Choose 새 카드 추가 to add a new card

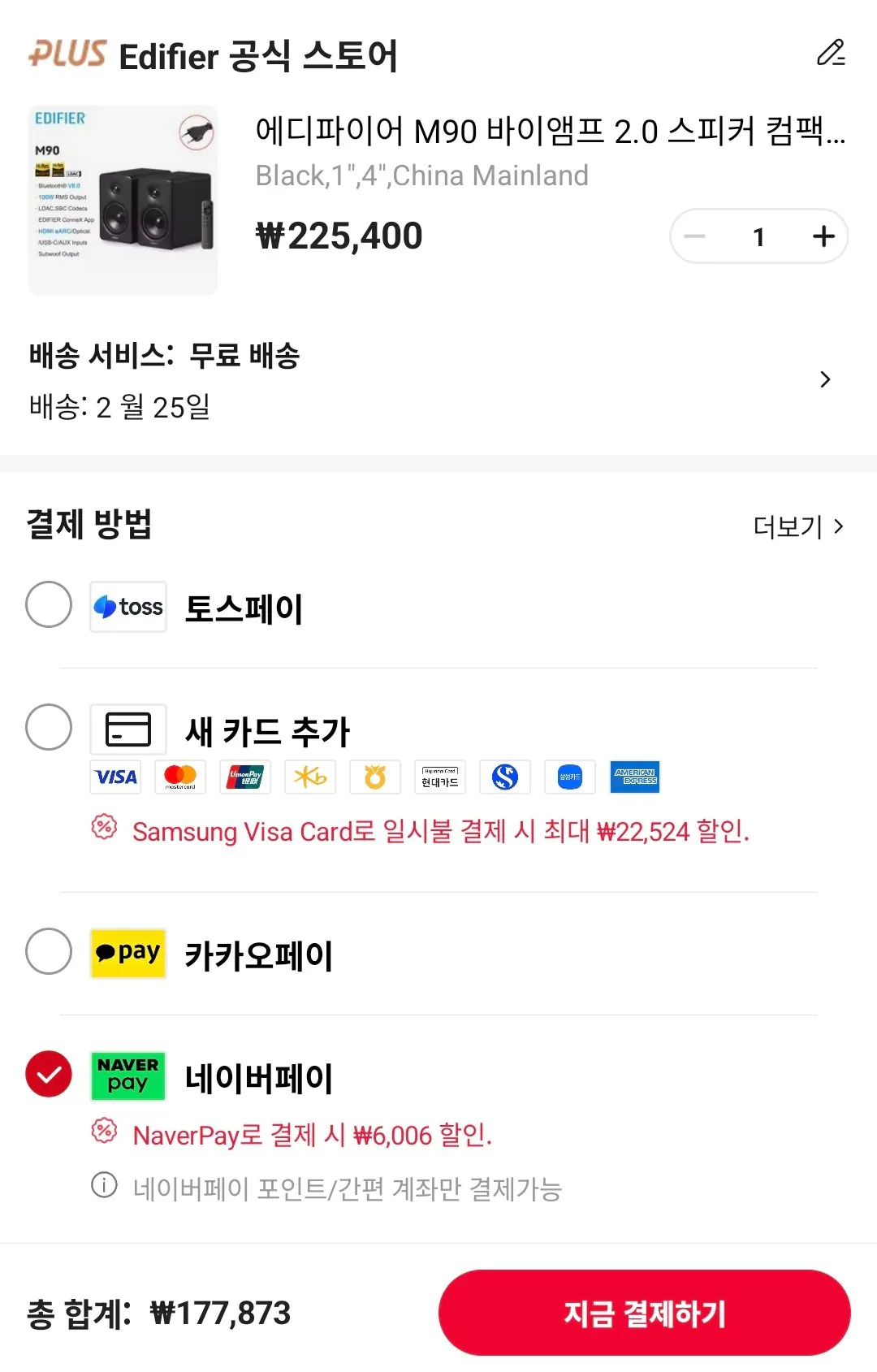click(x=49, y=728)
